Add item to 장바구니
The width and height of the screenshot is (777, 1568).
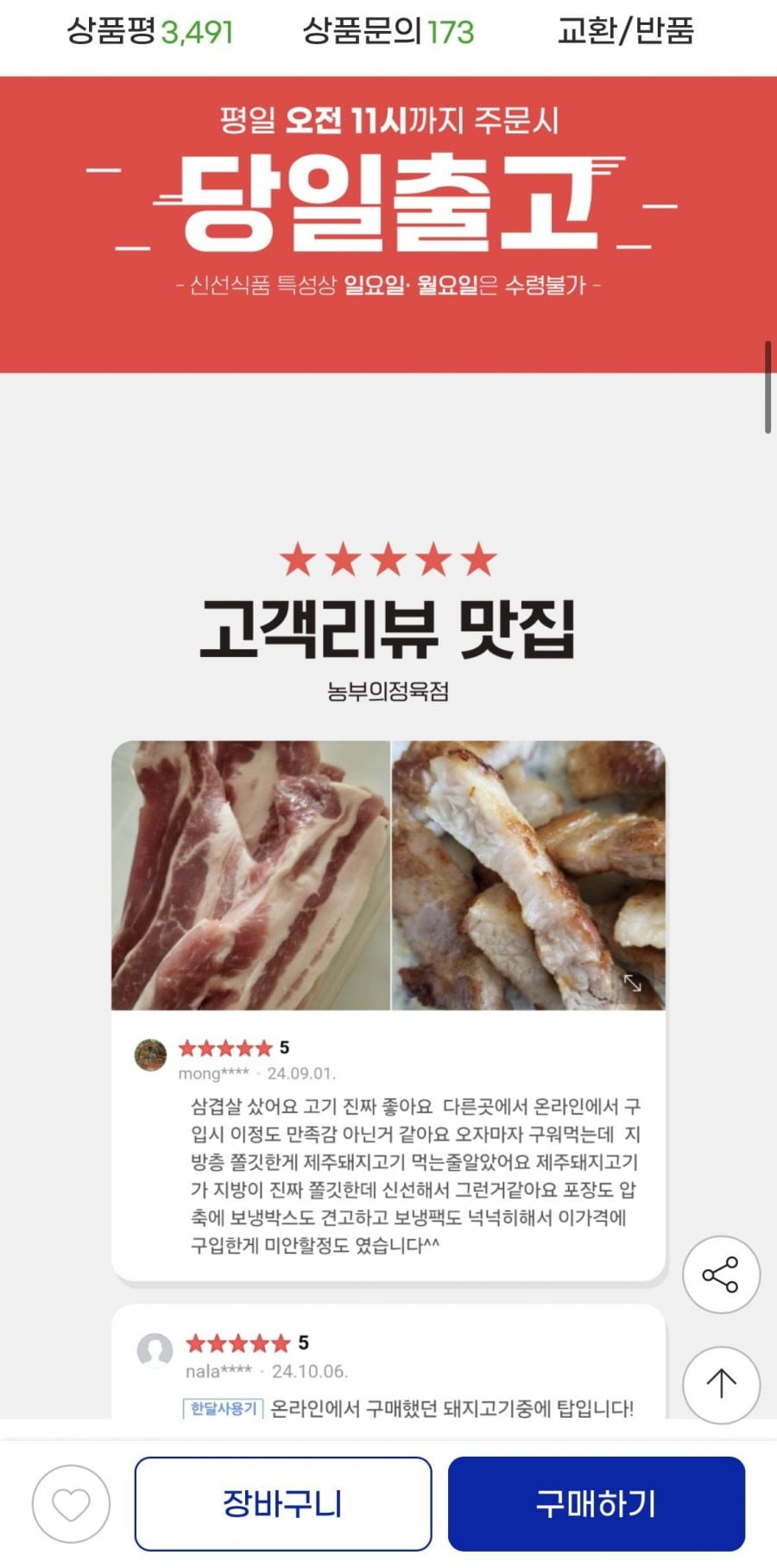pyautogui.click(x=283, y=1504)
